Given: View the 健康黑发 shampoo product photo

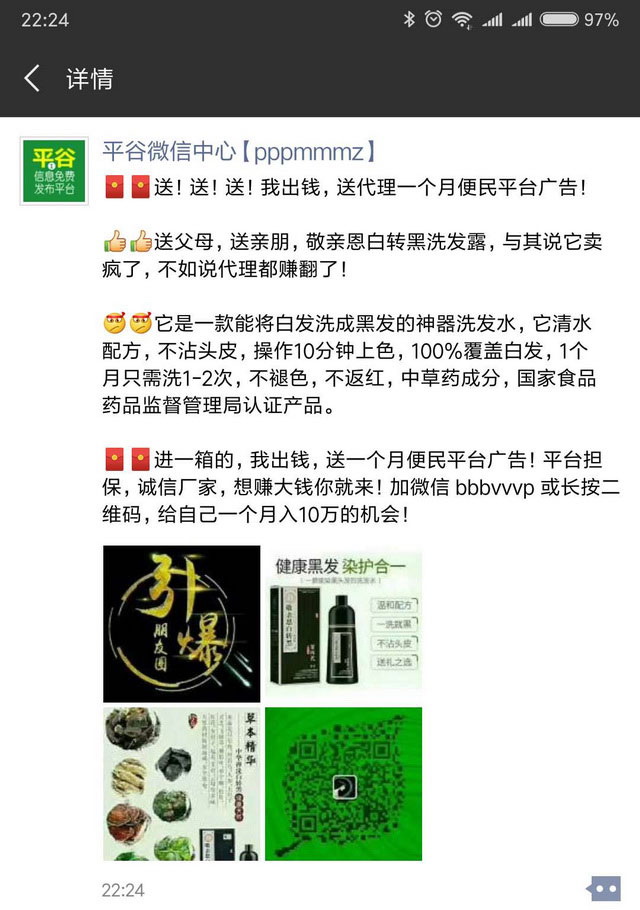Looking at the screenshot, I should (343, 624).
